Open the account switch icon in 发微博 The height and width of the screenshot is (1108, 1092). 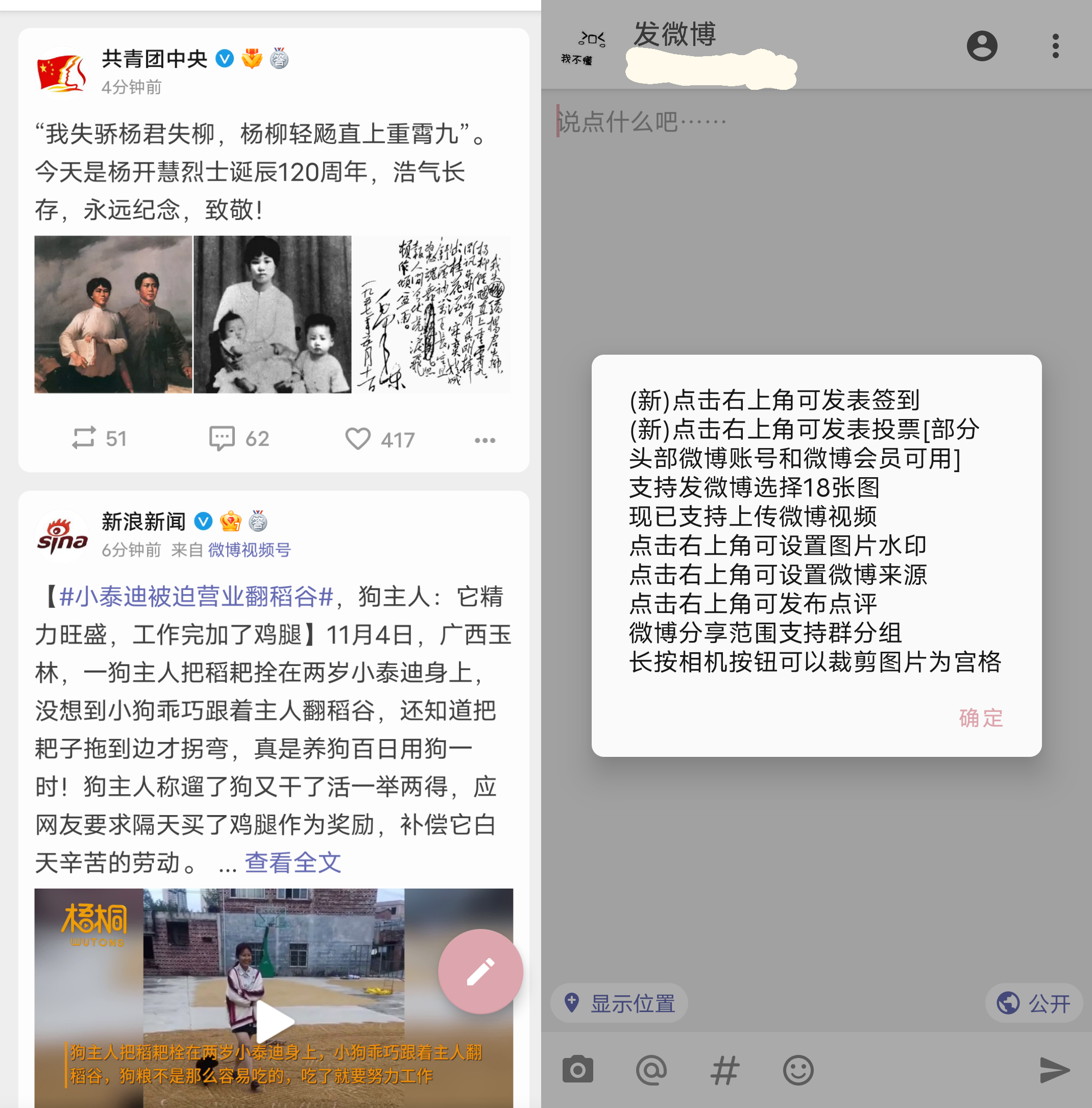tap(981, 46)
